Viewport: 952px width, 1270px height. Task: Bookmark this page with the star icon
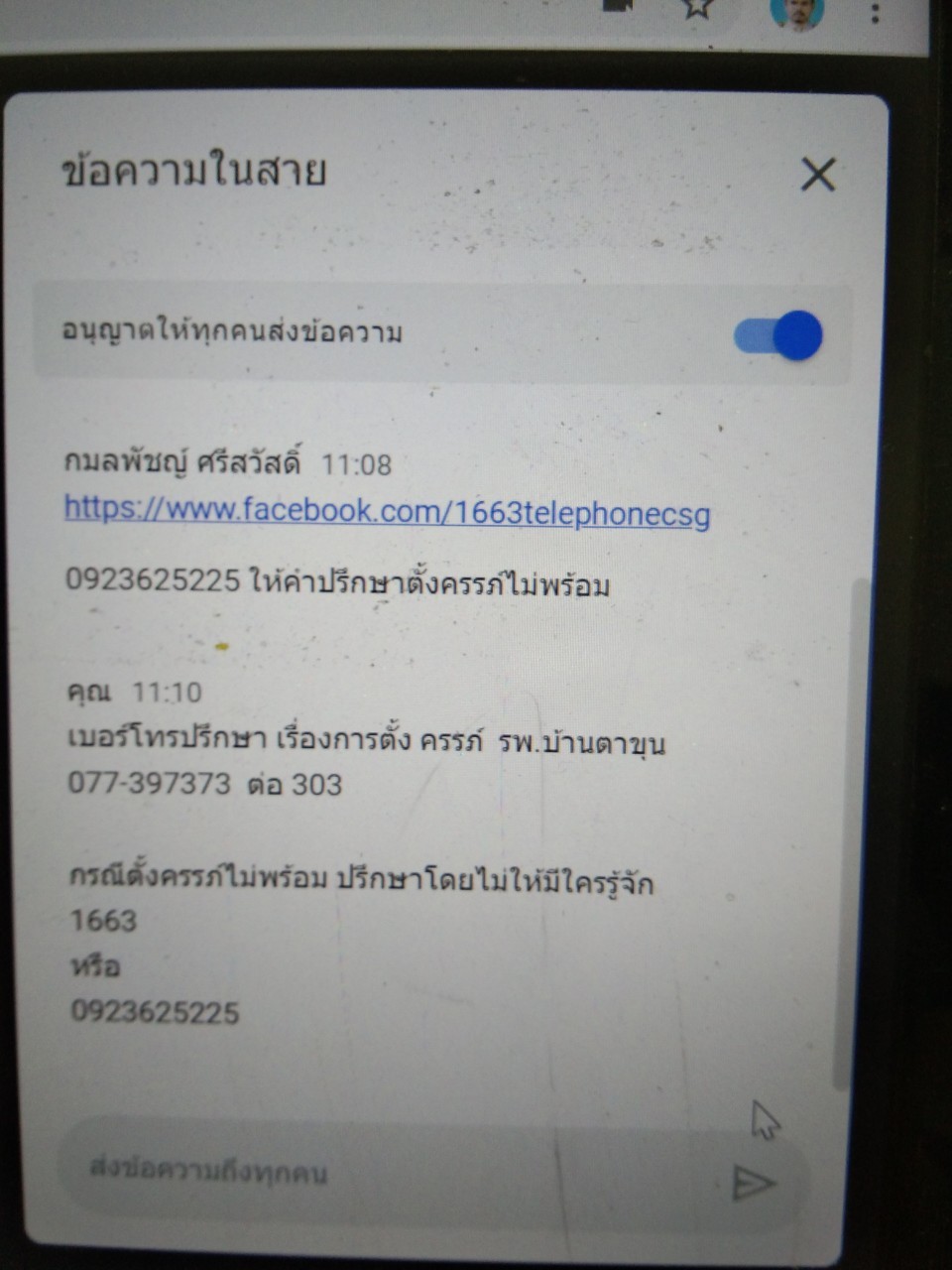(x=699, y=8)
